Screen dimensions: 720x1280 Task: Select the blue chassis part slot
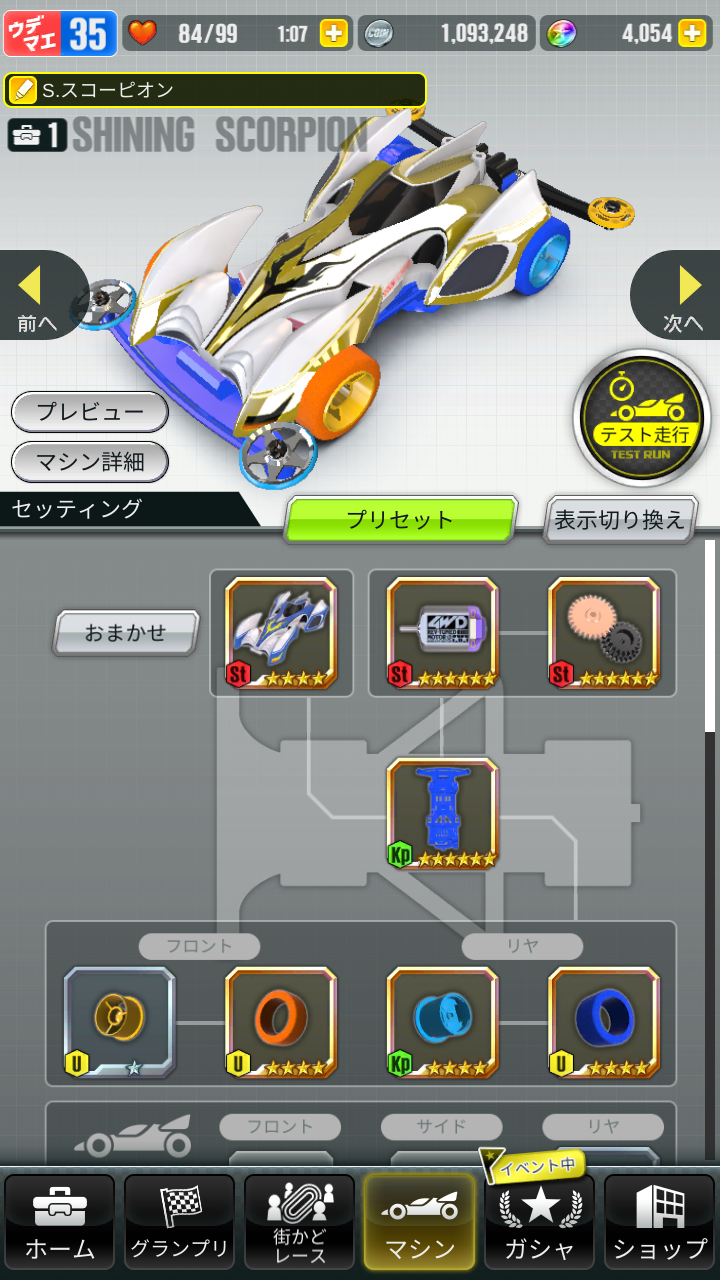443,814
